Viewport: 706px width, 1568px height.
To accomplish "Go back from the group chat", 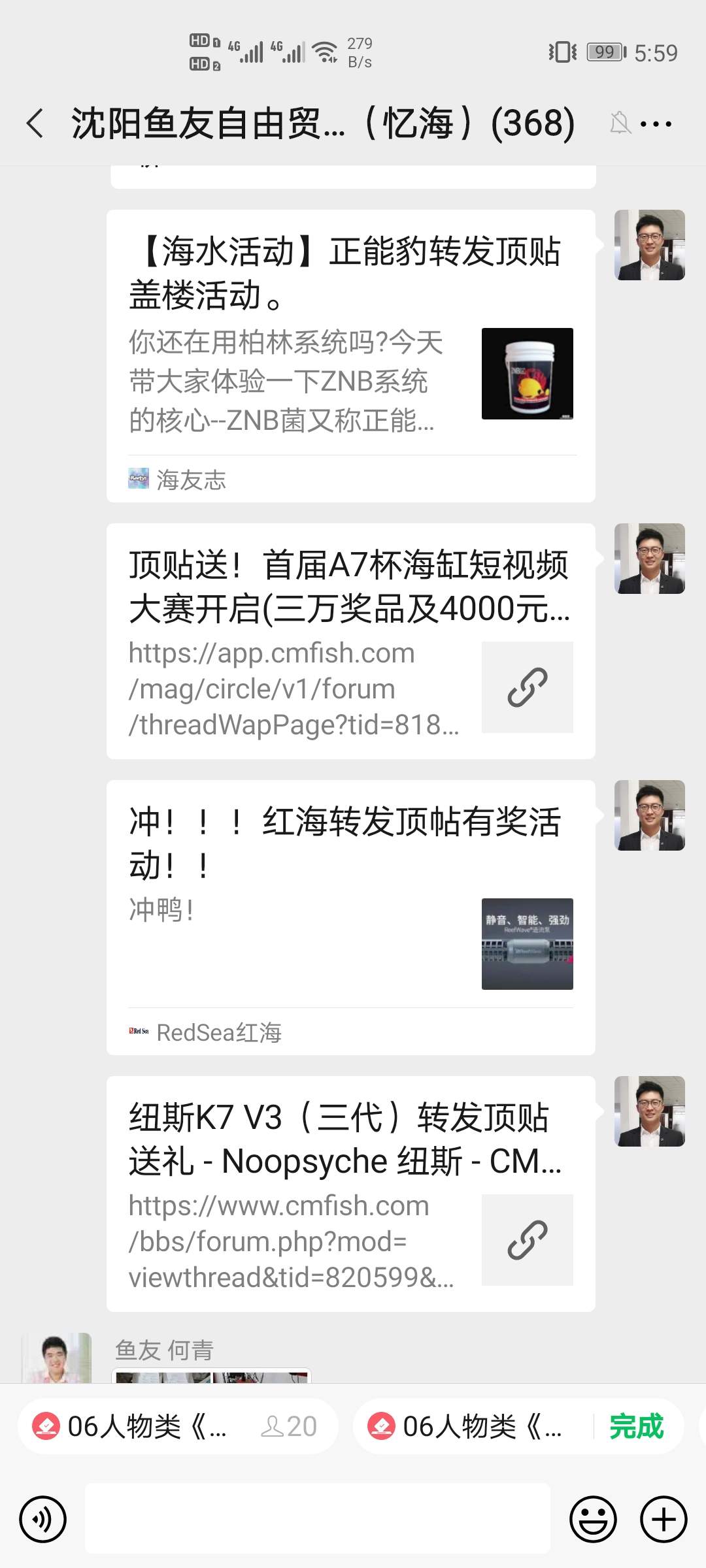I will click(35, 123).
